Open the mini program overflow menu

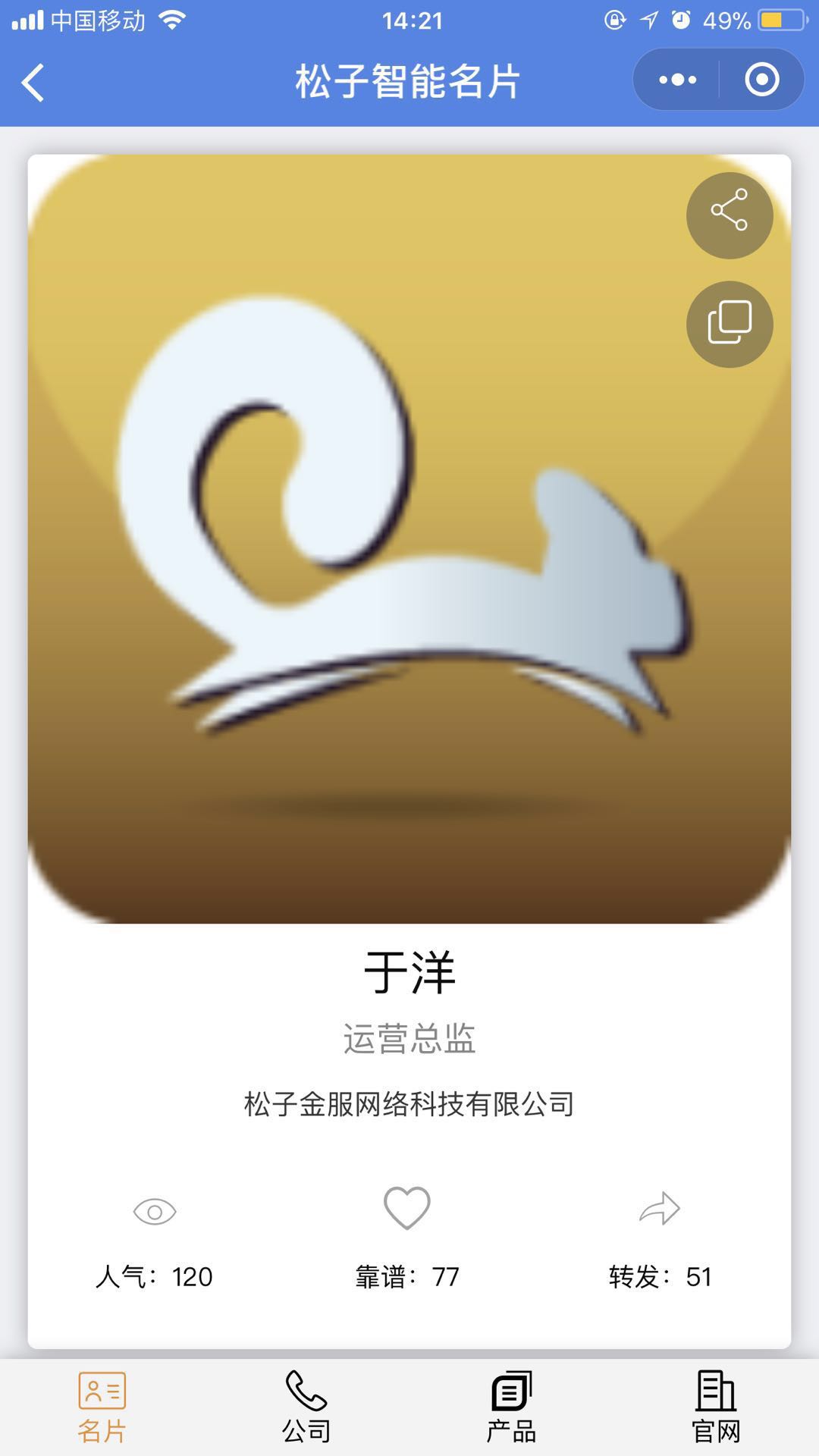677,80
